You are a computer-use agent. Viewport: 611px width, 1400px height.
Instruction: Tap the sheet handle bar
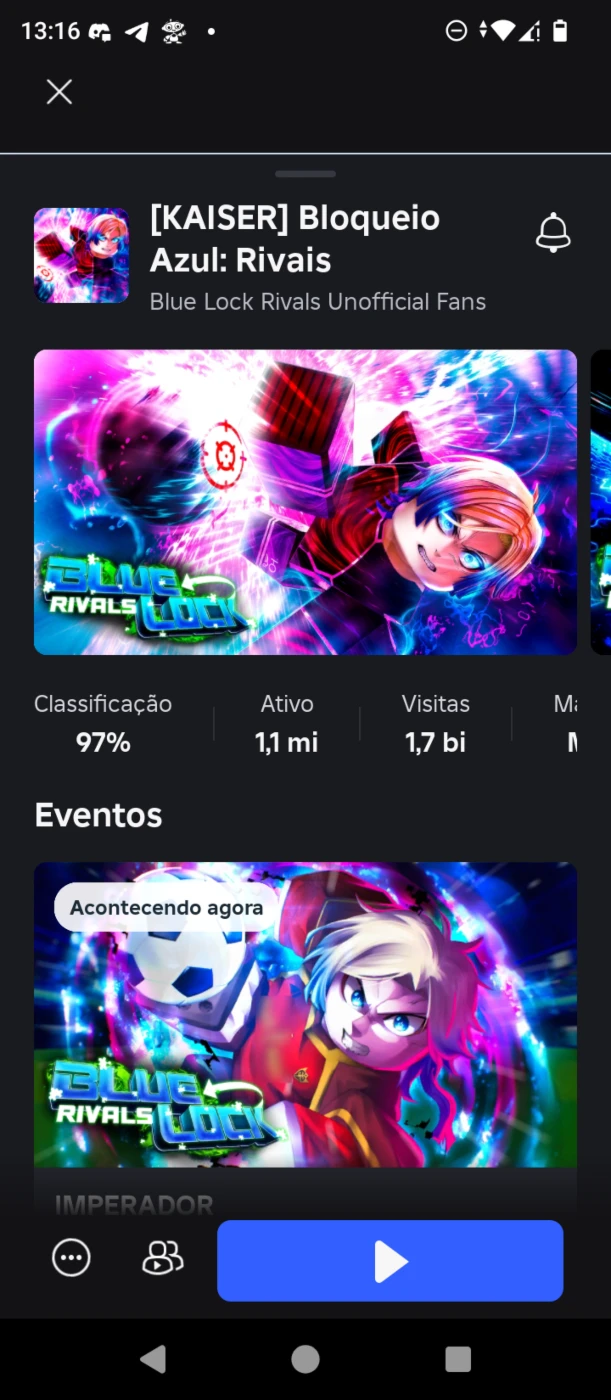[305, 174]
